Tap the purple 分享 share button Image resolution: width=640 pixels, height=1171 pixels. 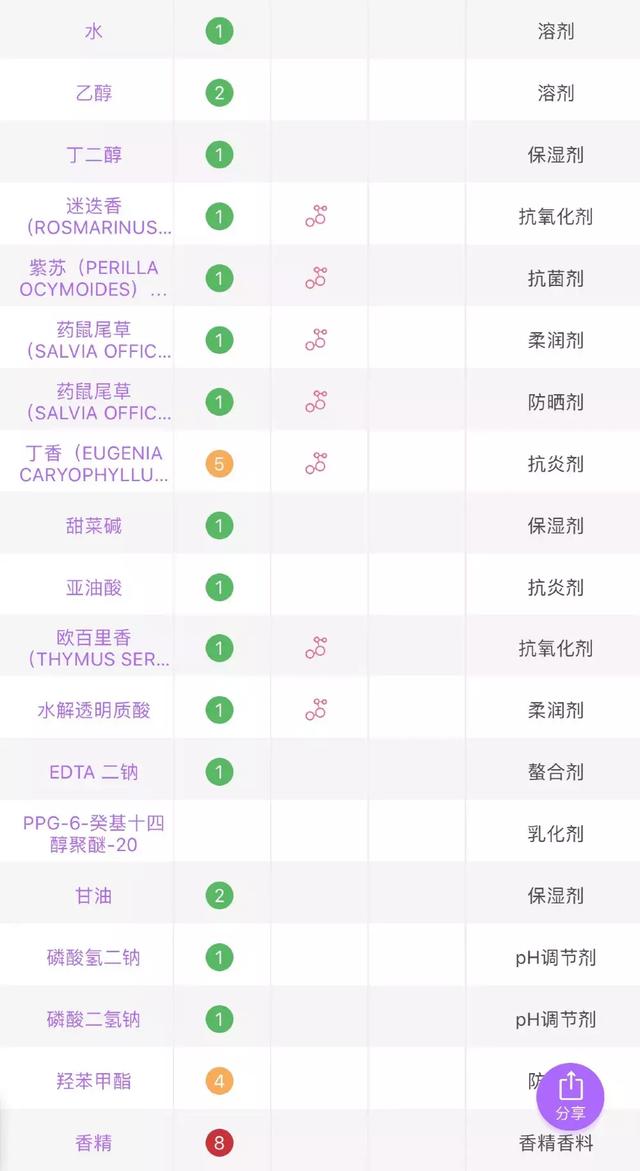click(570, 1097)
